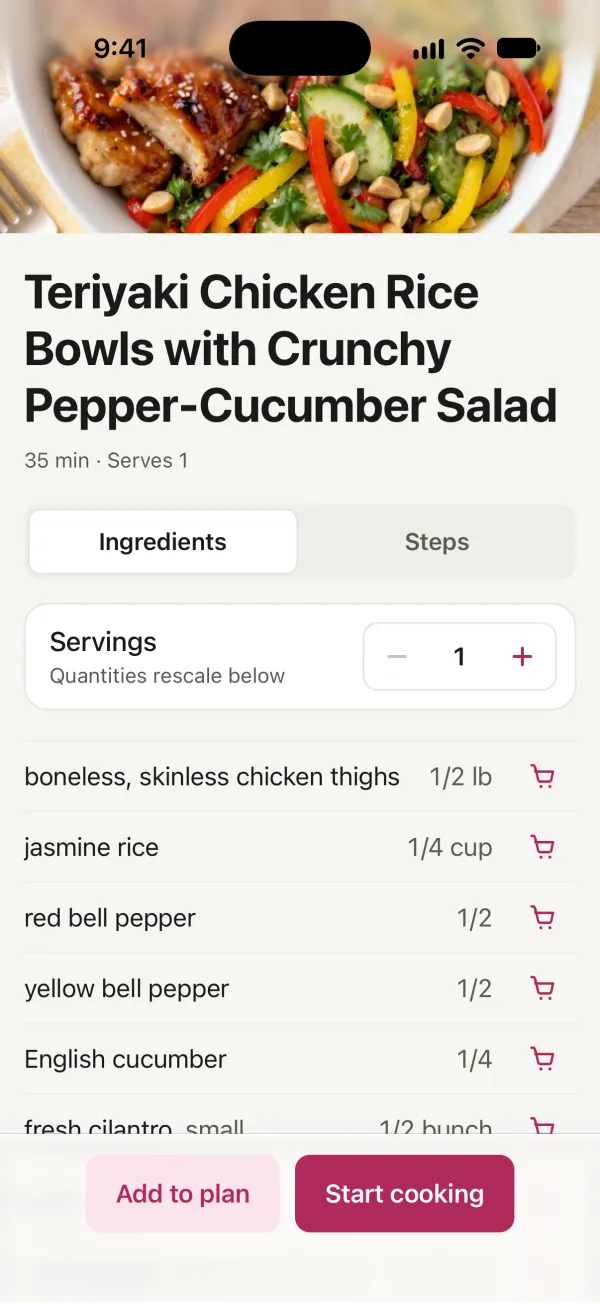Switch to the Steps tab
The image size is (600, 1304).
click(437, 542)
